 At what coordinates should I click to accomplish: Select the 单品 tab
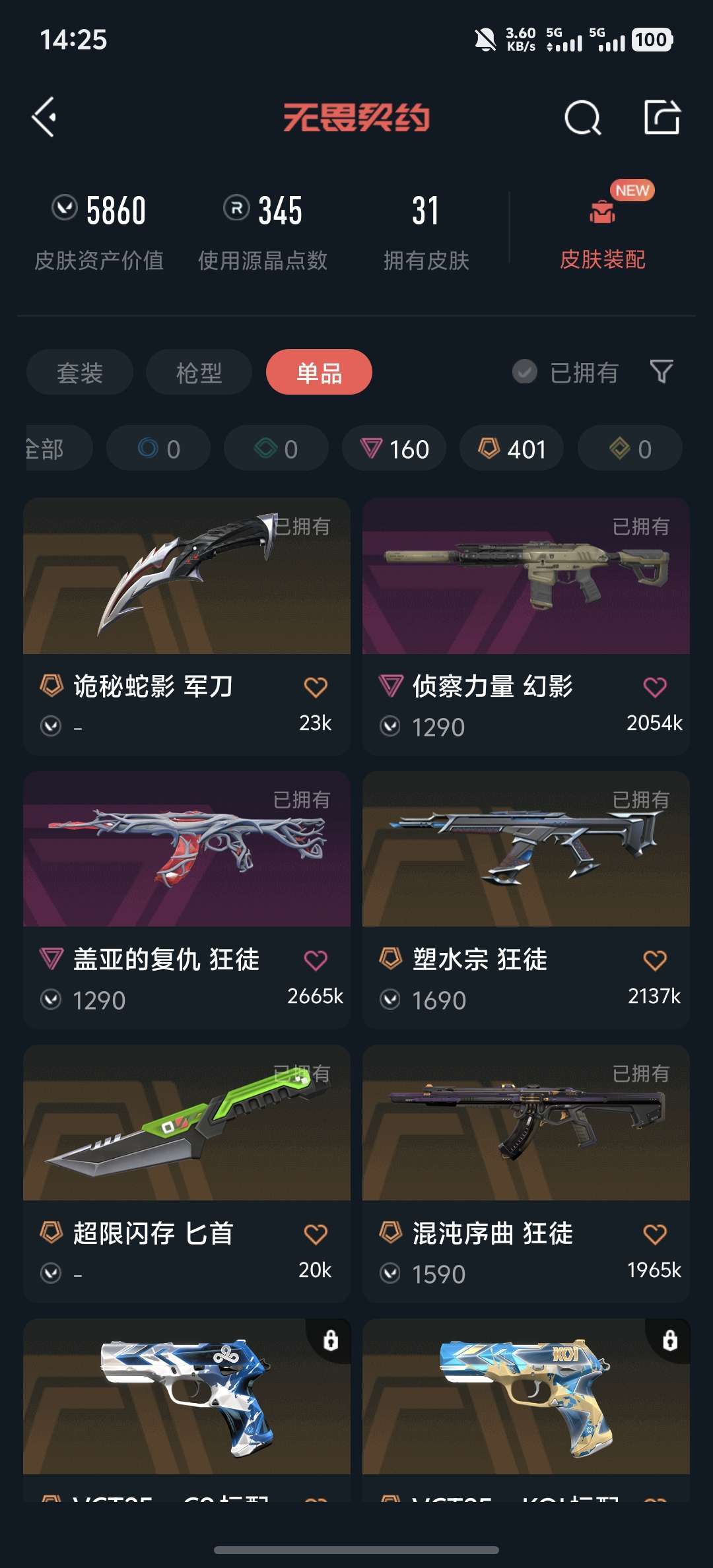319,372
